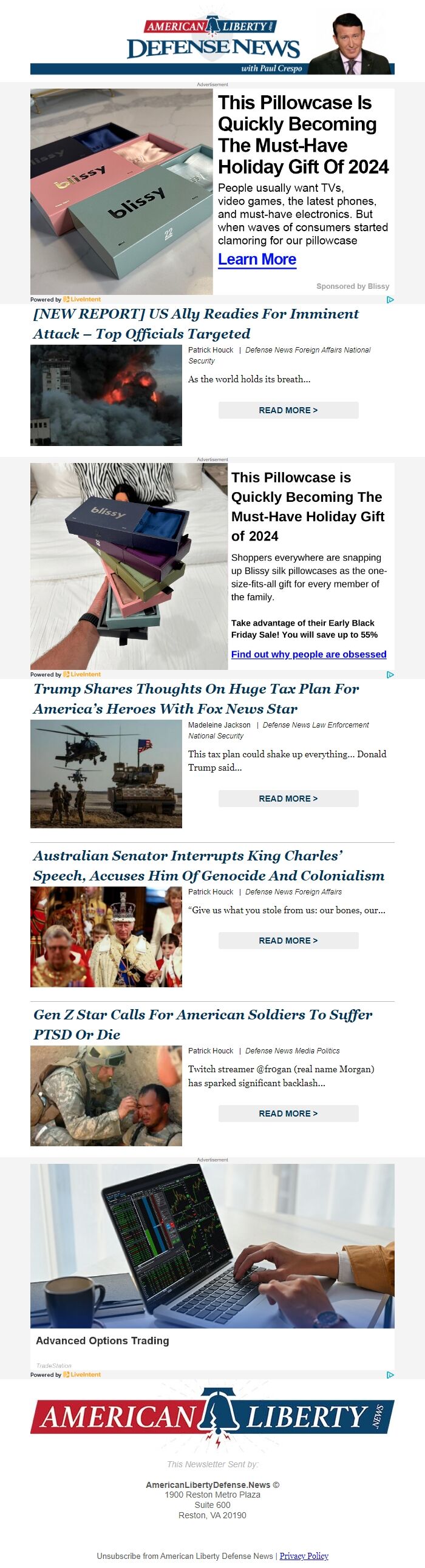The image size is (425, 1568).
Task: Tap Learn More in the pillowcase ad
Action: (256, 259)
